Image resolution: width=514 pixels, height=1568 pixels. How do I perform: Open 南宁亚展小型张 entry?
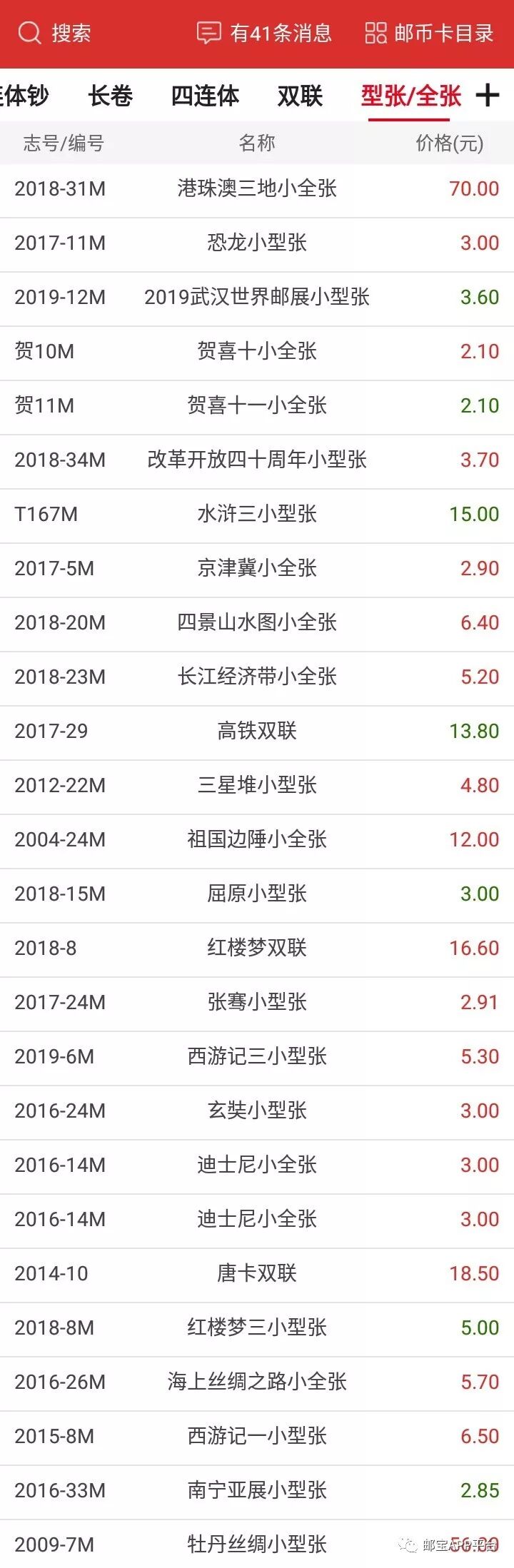257,1490
